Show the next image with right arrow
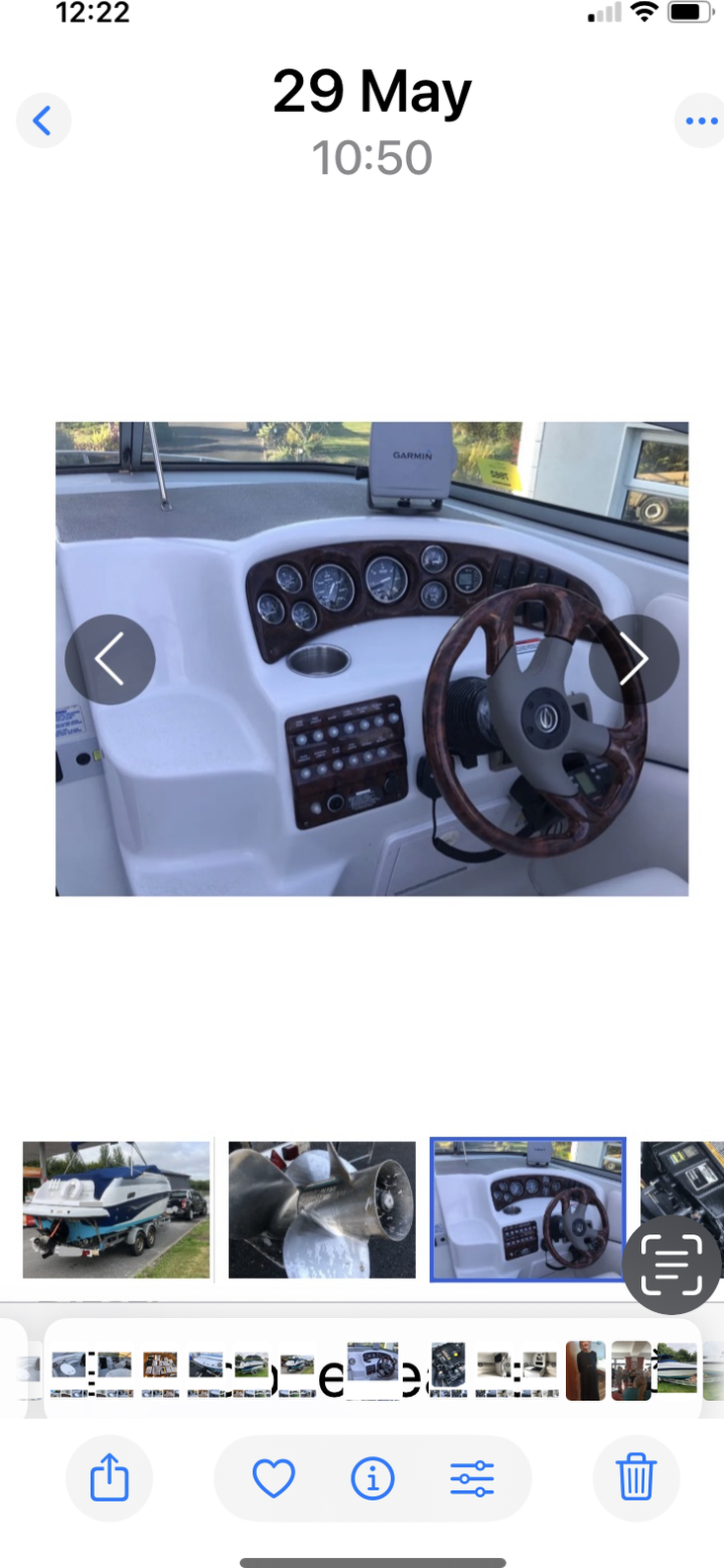 pos(633,659)
